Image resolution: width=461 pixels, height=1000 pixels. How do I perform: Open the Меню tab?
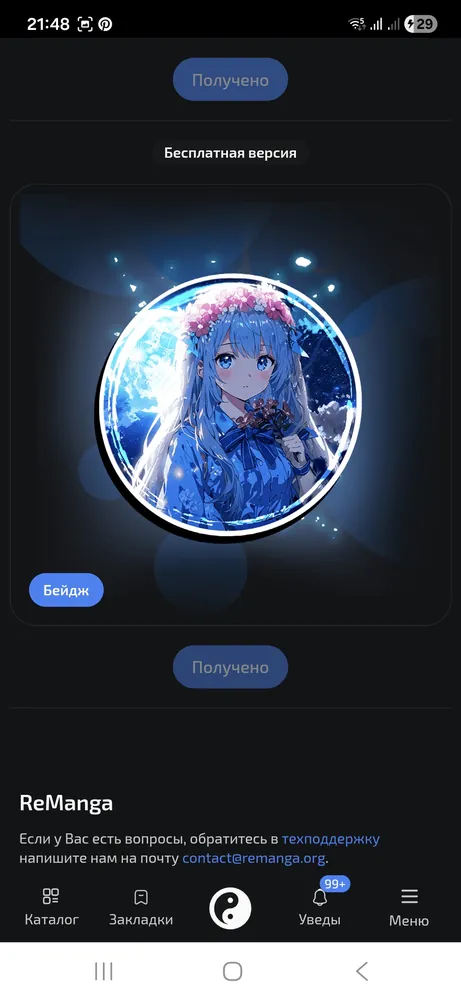coord(409,907)
